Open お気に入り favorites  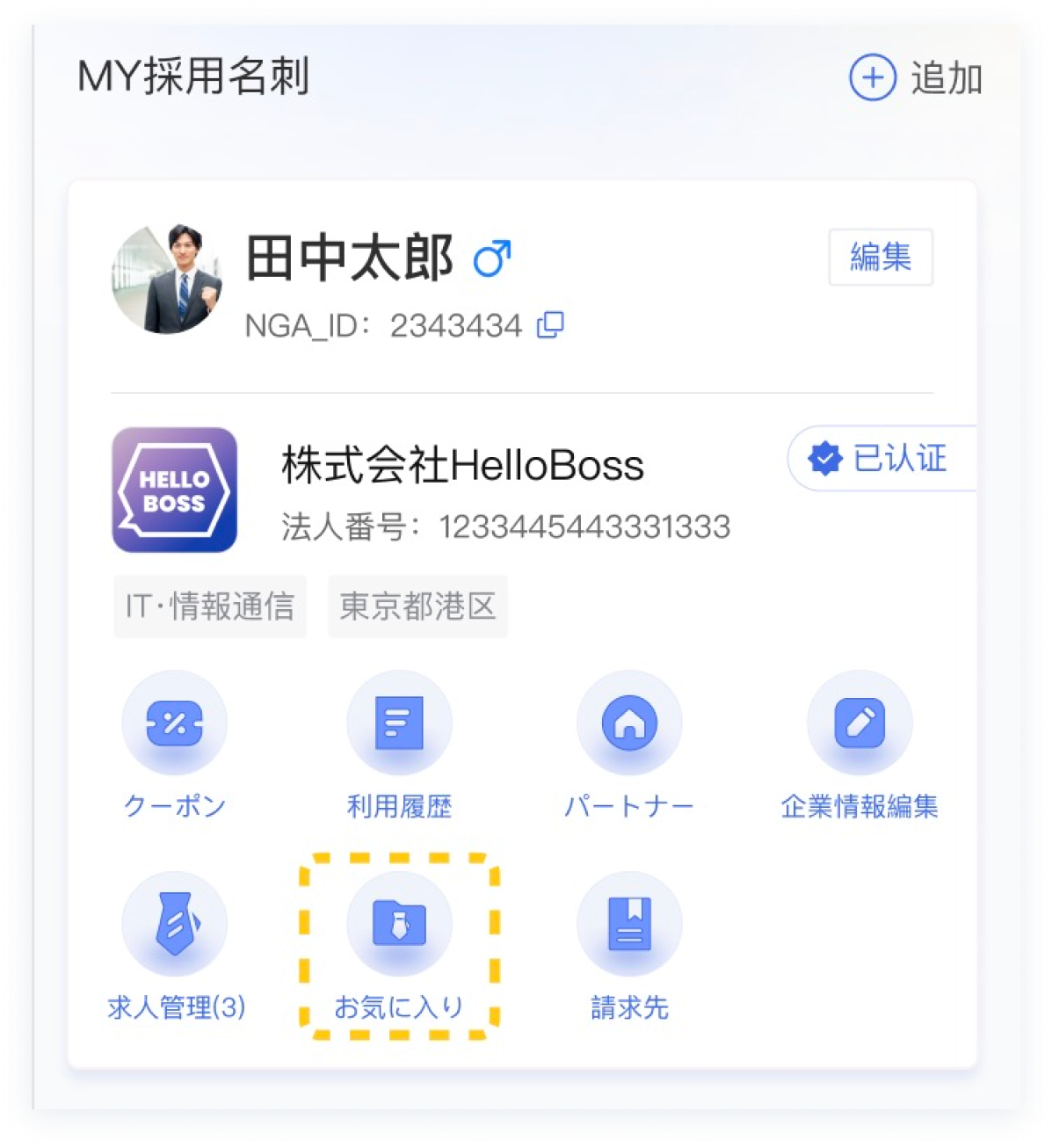point(399,926)
